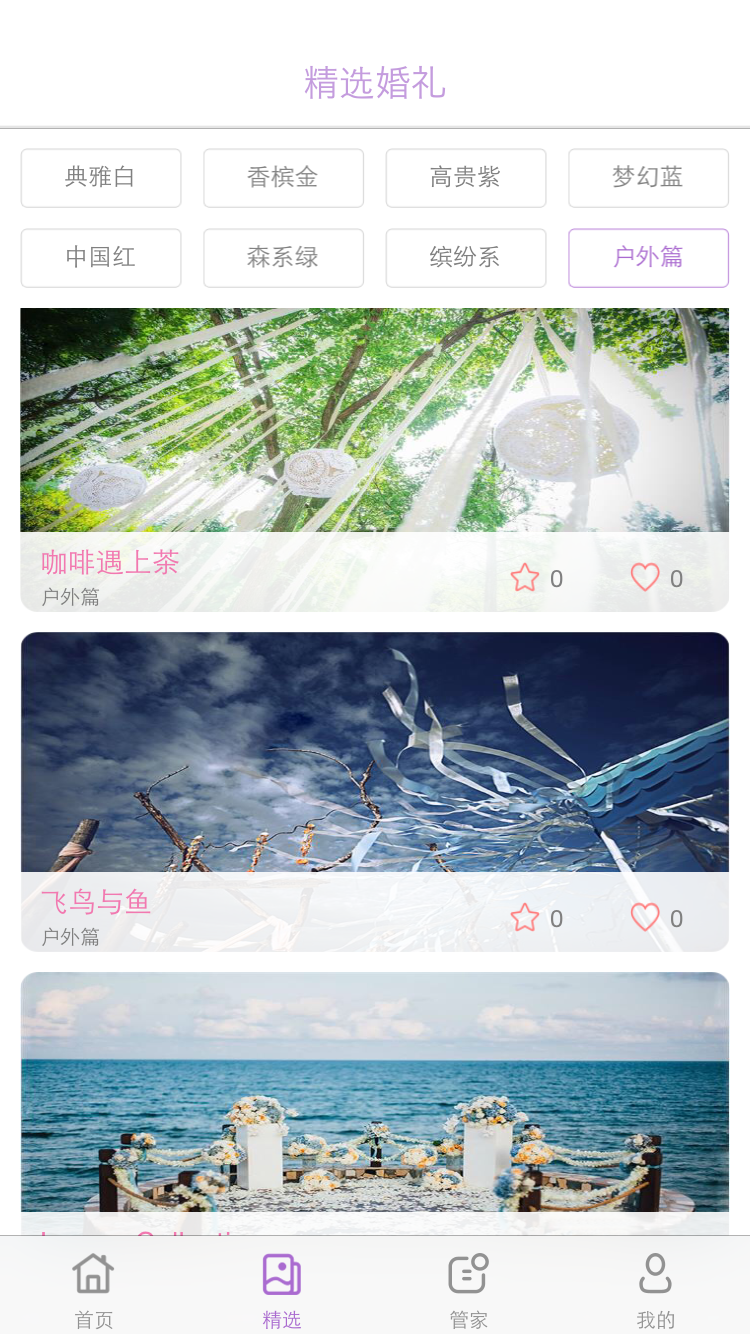This screenshot has height=1334, width=750.
Task: Show 中国红 wedding themes
Action: (x=101, y=258)
